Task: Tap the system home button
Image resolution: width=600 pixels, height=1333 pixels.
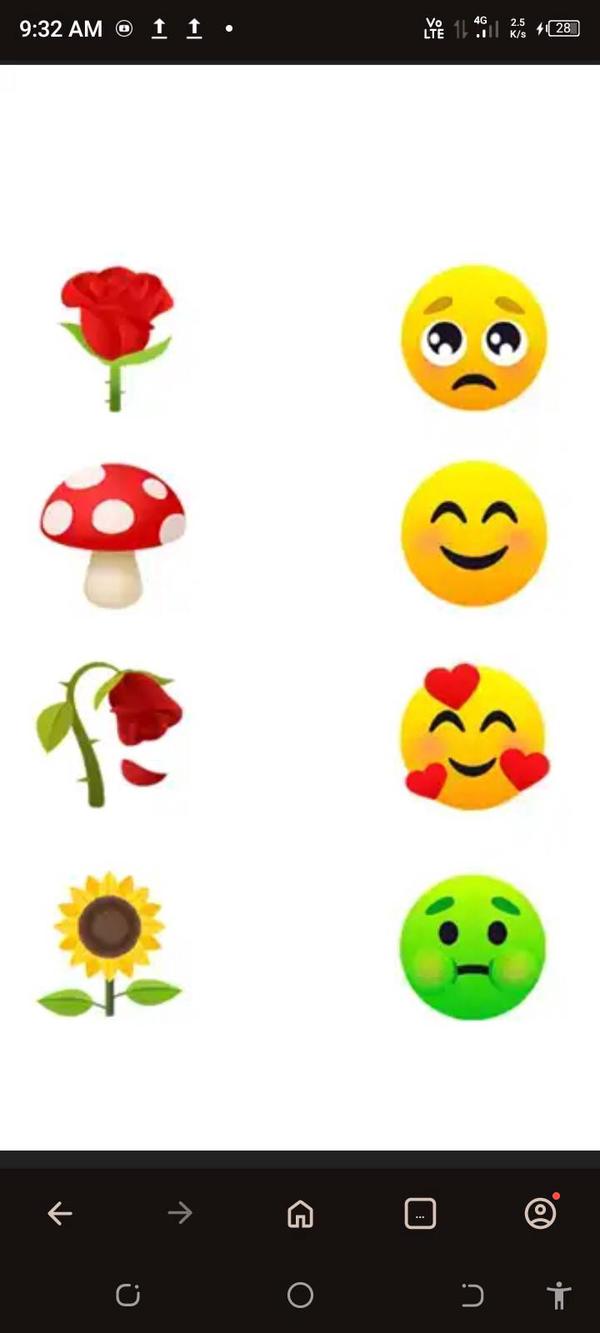Action: [x=300, y=1295]
